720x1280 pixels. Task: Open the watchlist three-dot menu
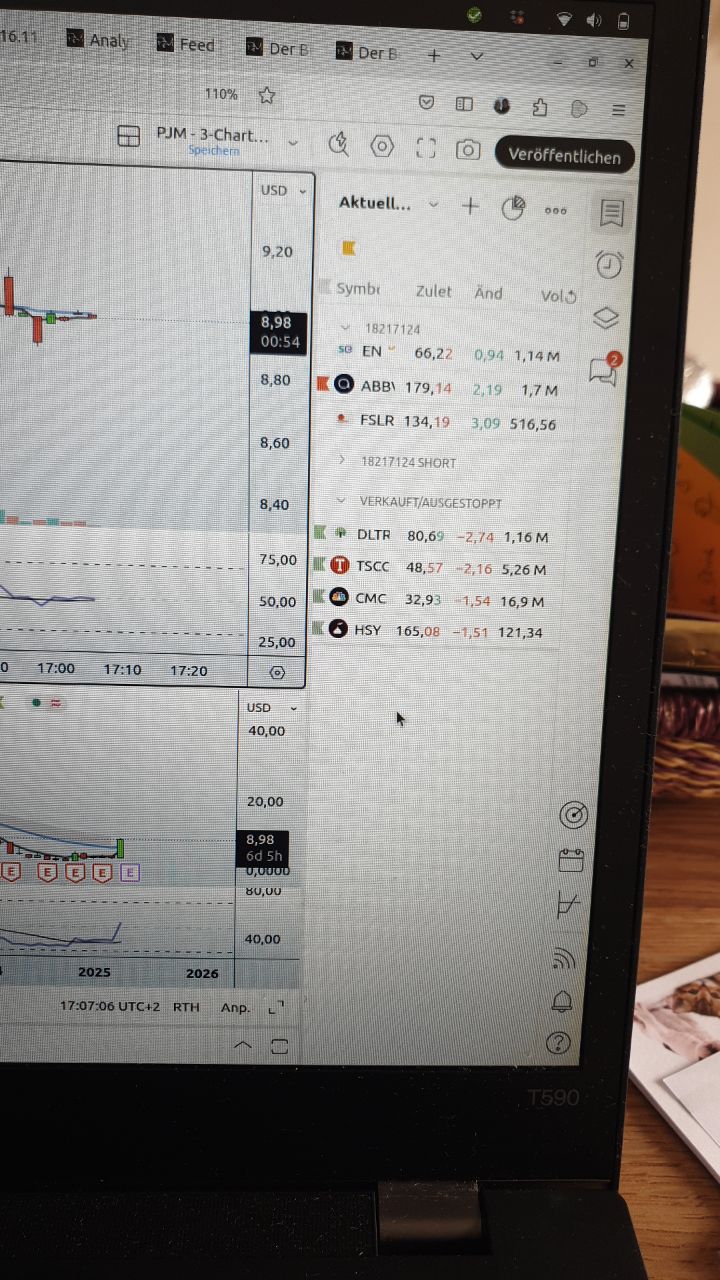pos(555,210)
